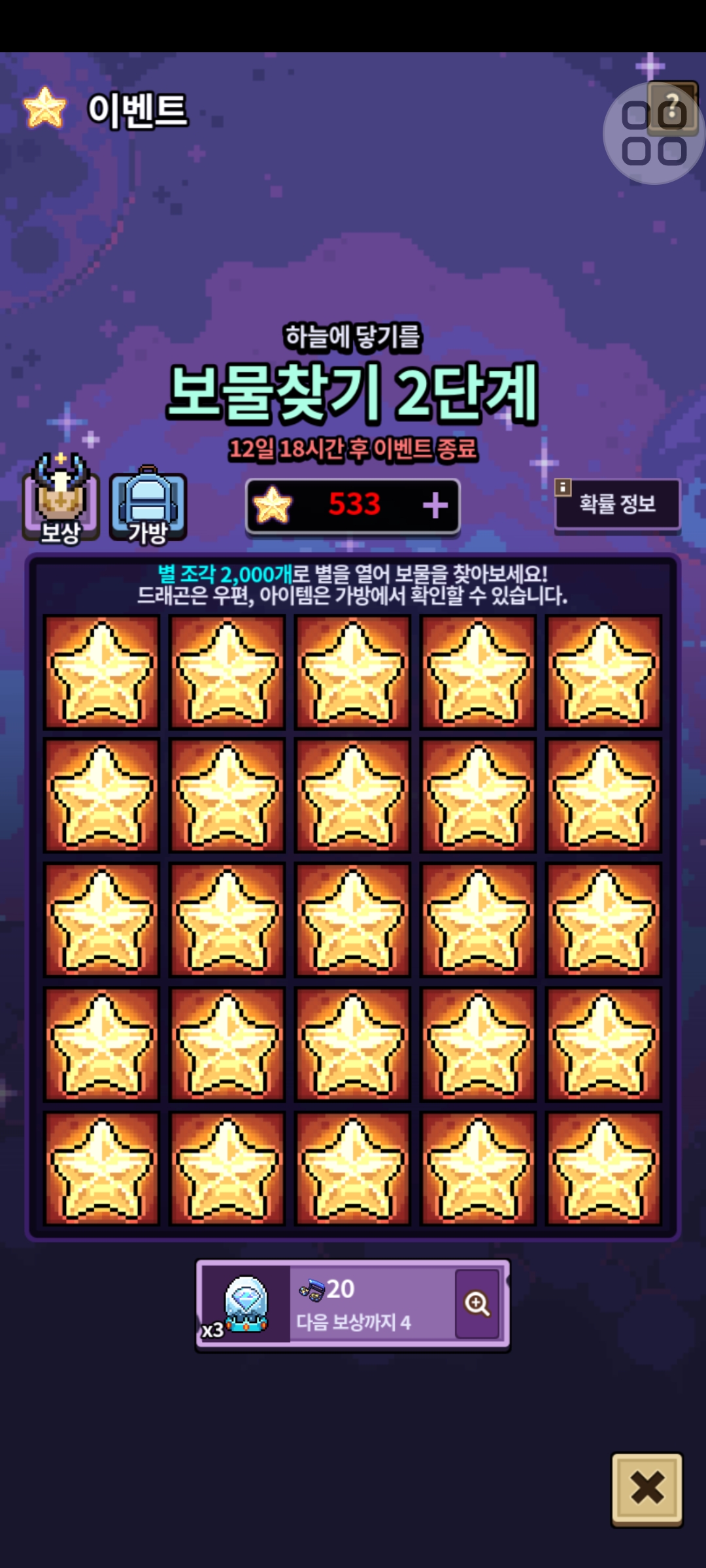Open the center star of the grid
The width and height of the screenshot is (706, 1568).
(x=353, y=920)
